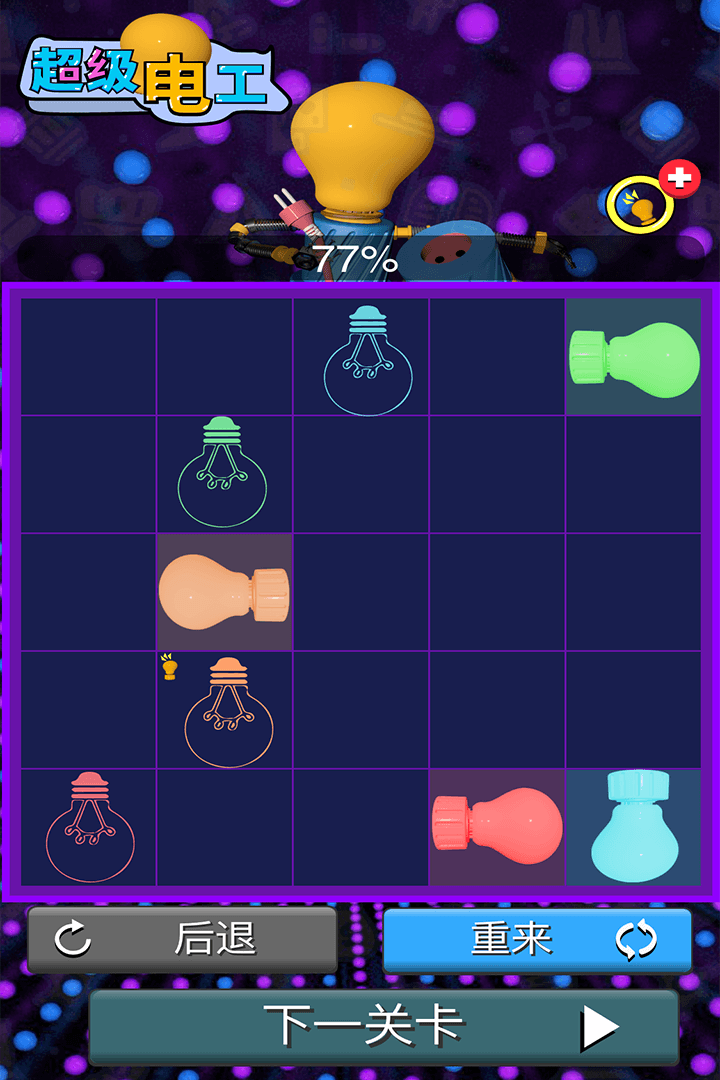This screenshot has height=1080, width=720.
Task: Select the solid cyan bulb tile
Action: [633, 827]
